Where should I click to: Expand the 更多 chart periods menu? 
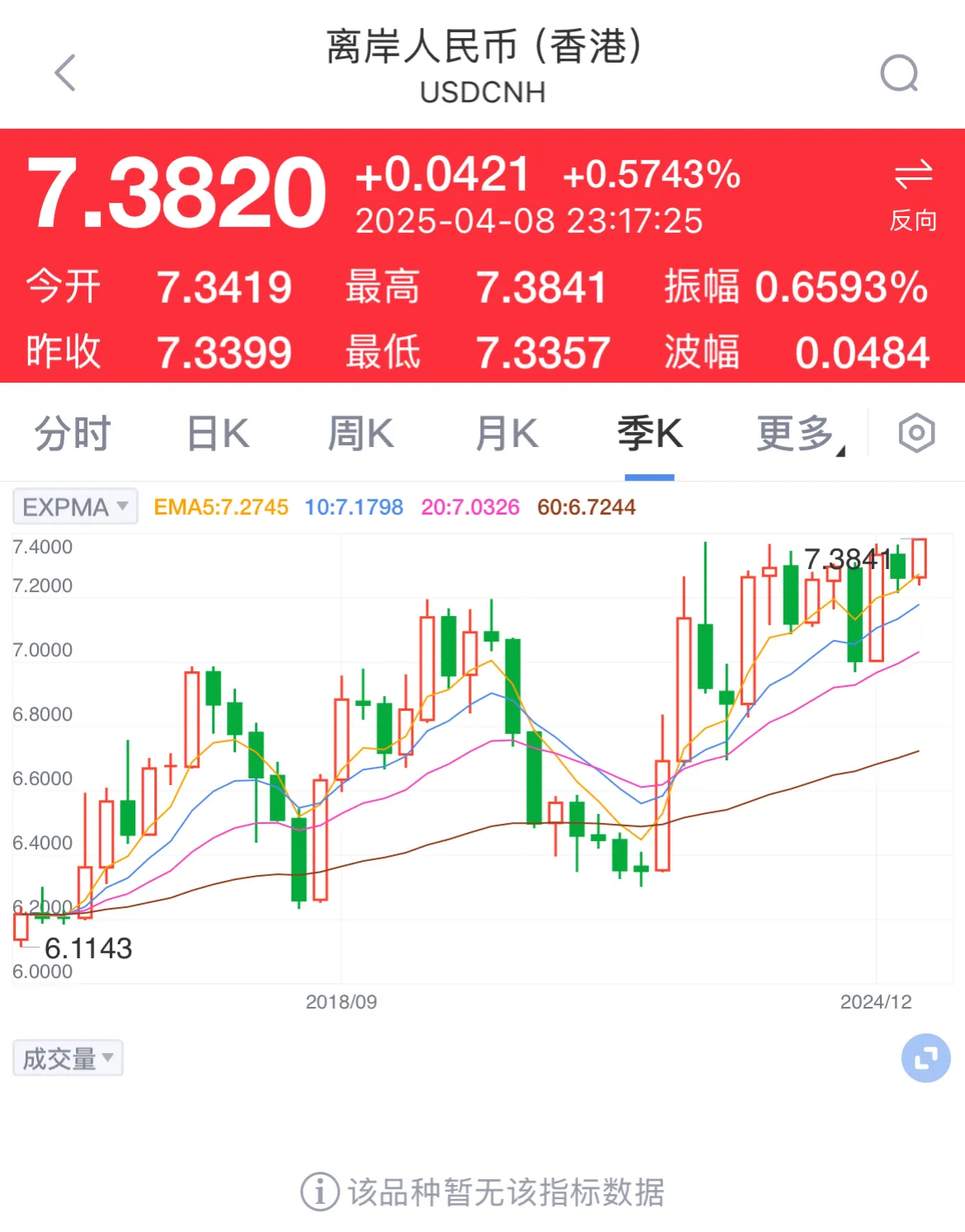[x=798, y=434]
